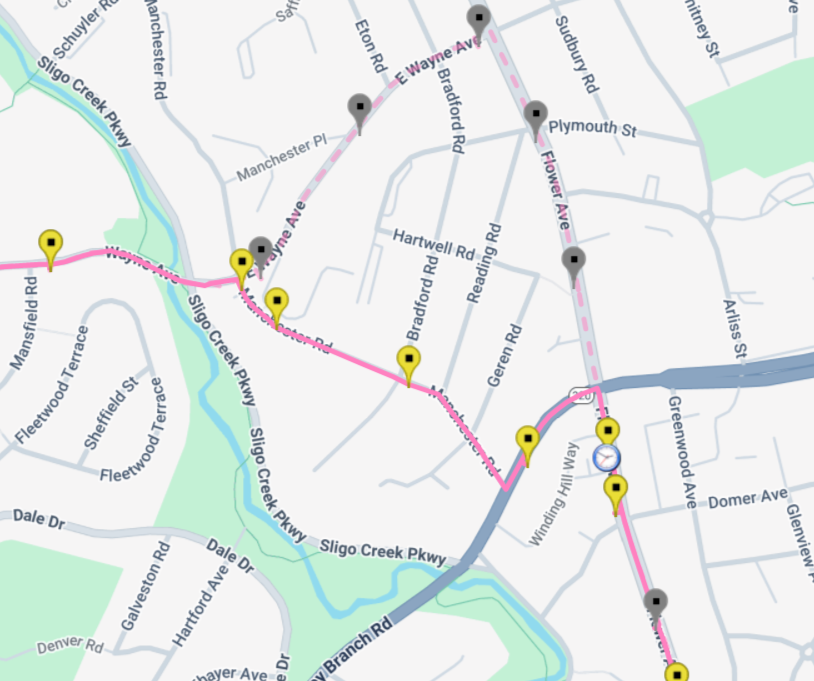Select the gray stop pin near Manchester Pl
This screenshot has height=681, width=814.
coord(360,108)
